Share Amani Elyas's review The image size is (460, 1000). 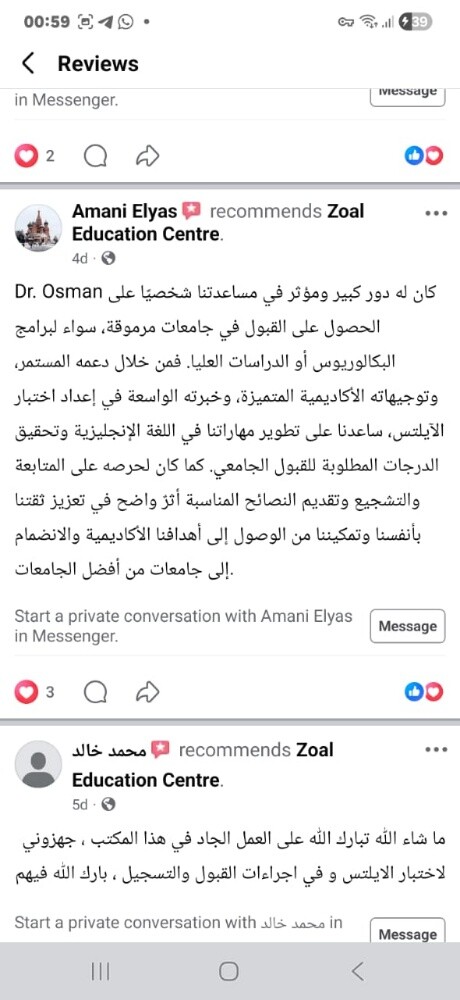click(148, 692)
